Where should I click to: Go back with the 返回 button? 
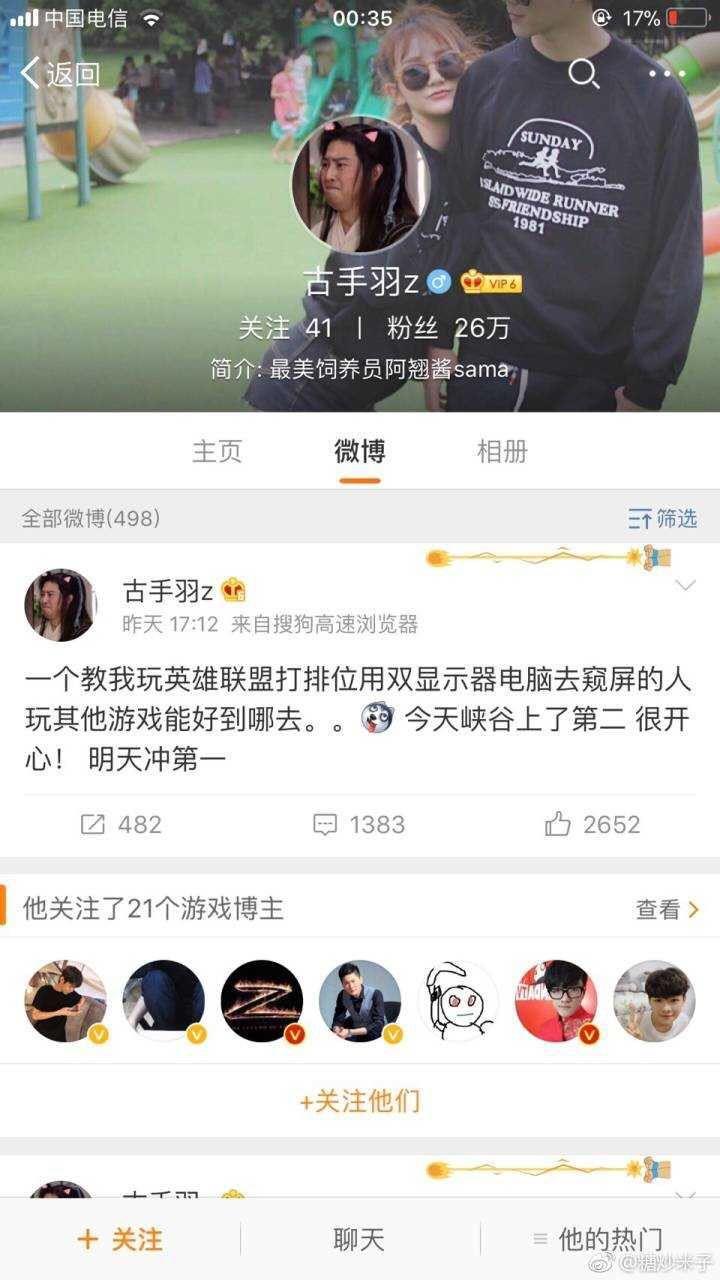pyautogui.click(x=60, y=73)
